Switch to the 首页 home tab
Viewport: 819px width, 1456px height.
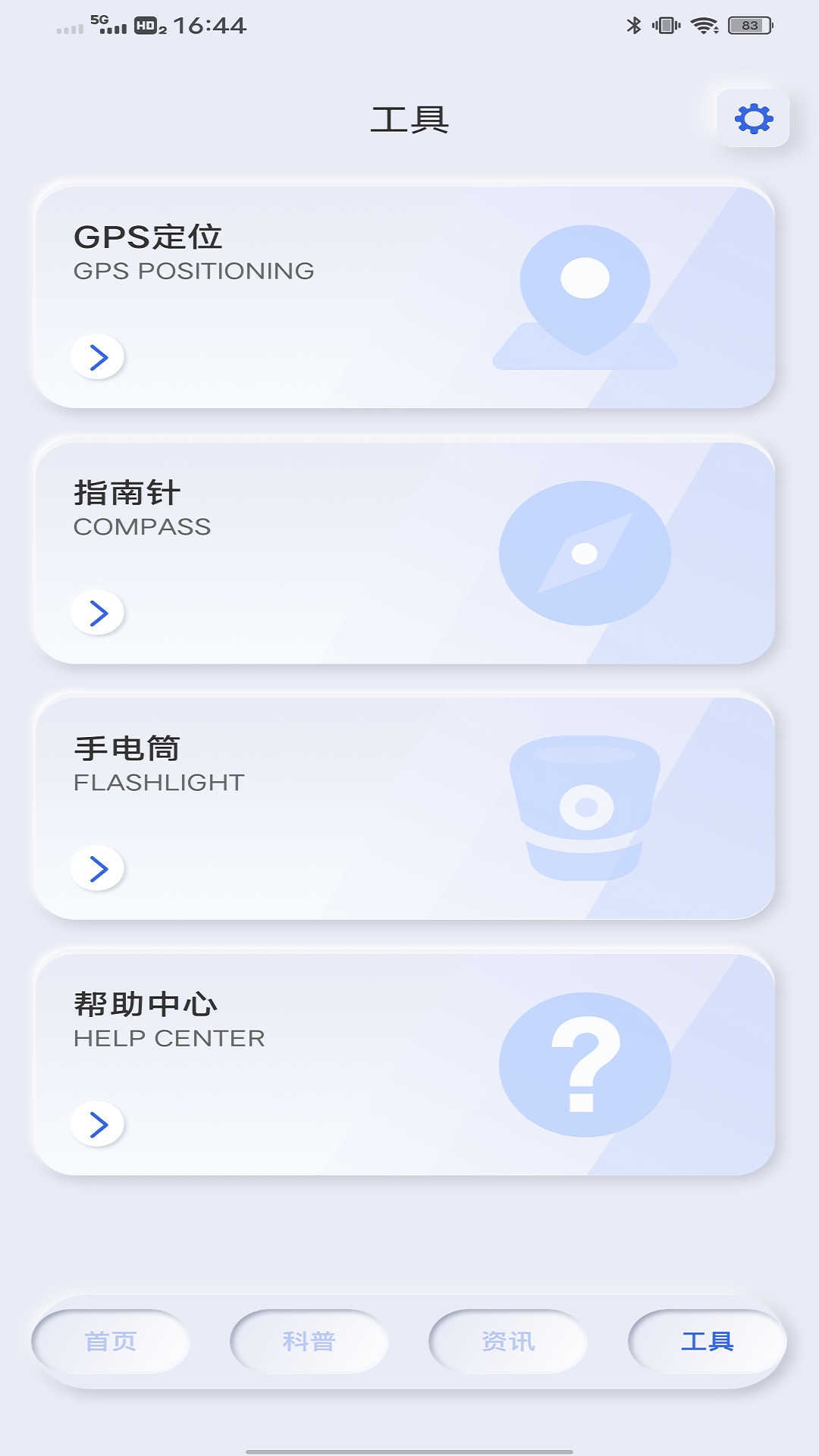(111, 1341)
